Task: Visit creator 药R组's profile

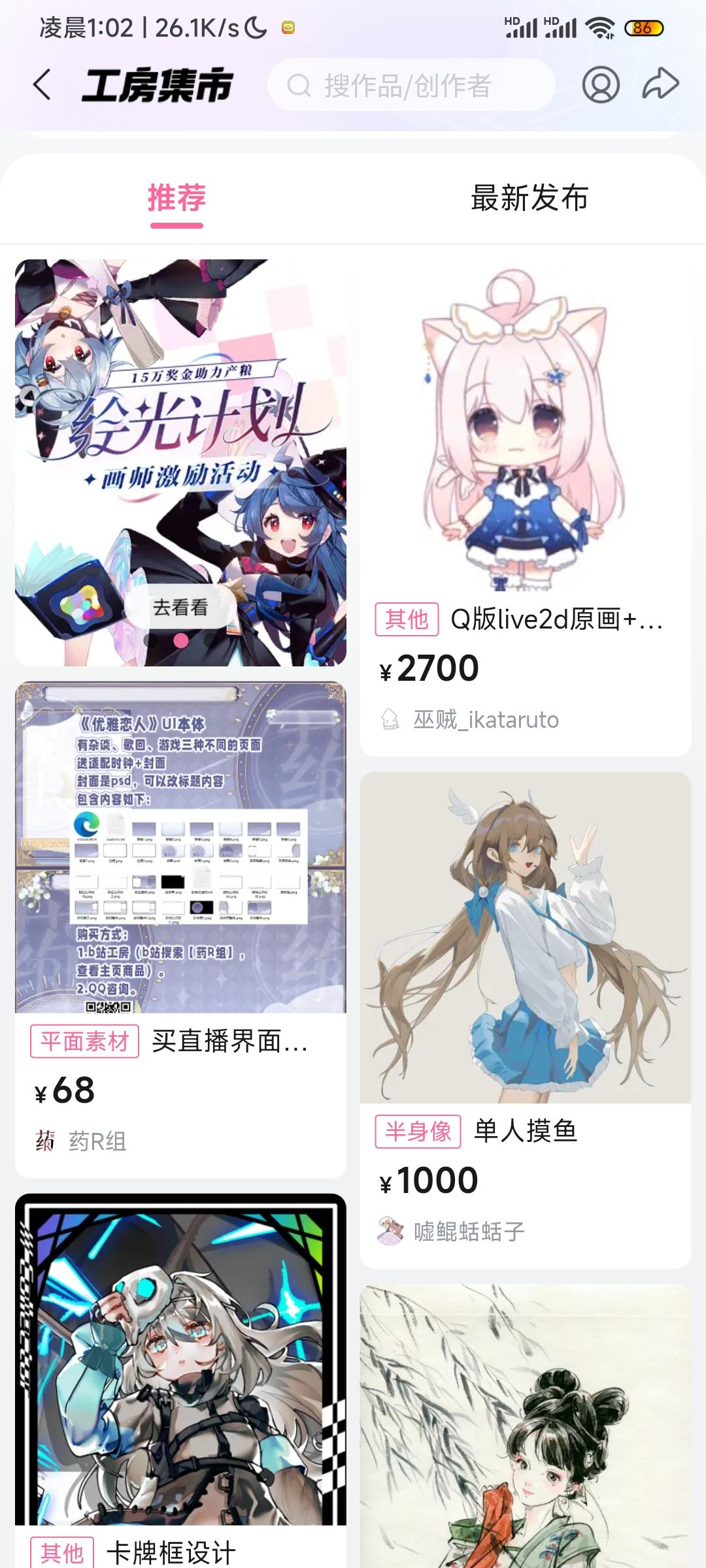Action: click(x=81, y=1141)
